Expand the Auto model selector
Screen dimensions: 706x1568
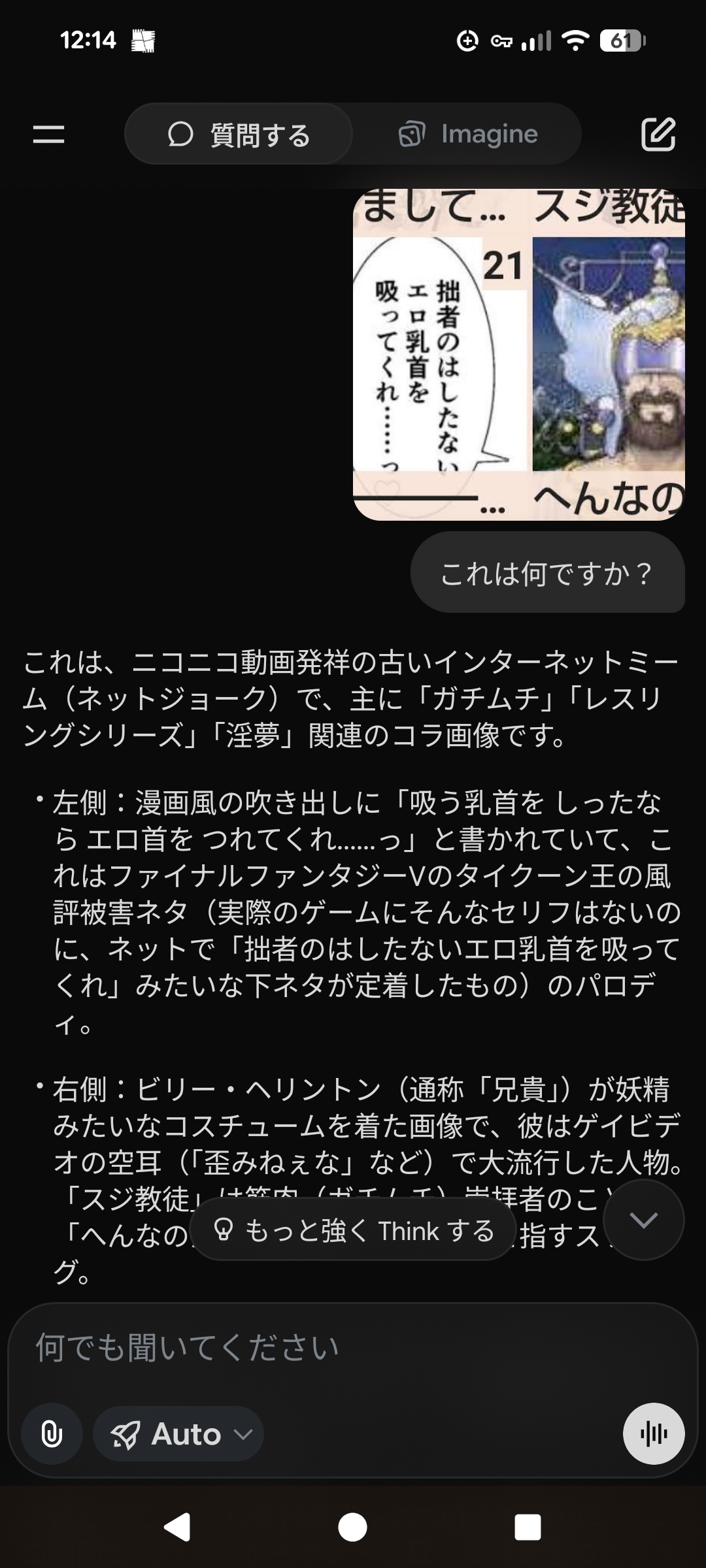[178, 1435]
